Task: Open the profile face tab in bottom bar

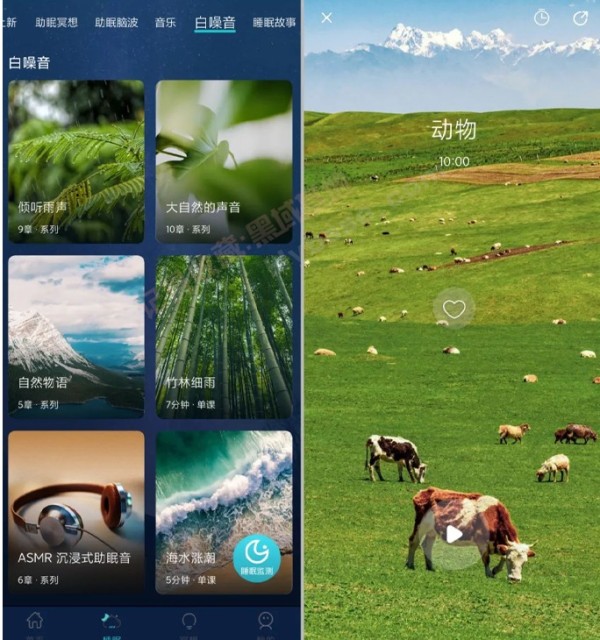Action: point(266,622)
